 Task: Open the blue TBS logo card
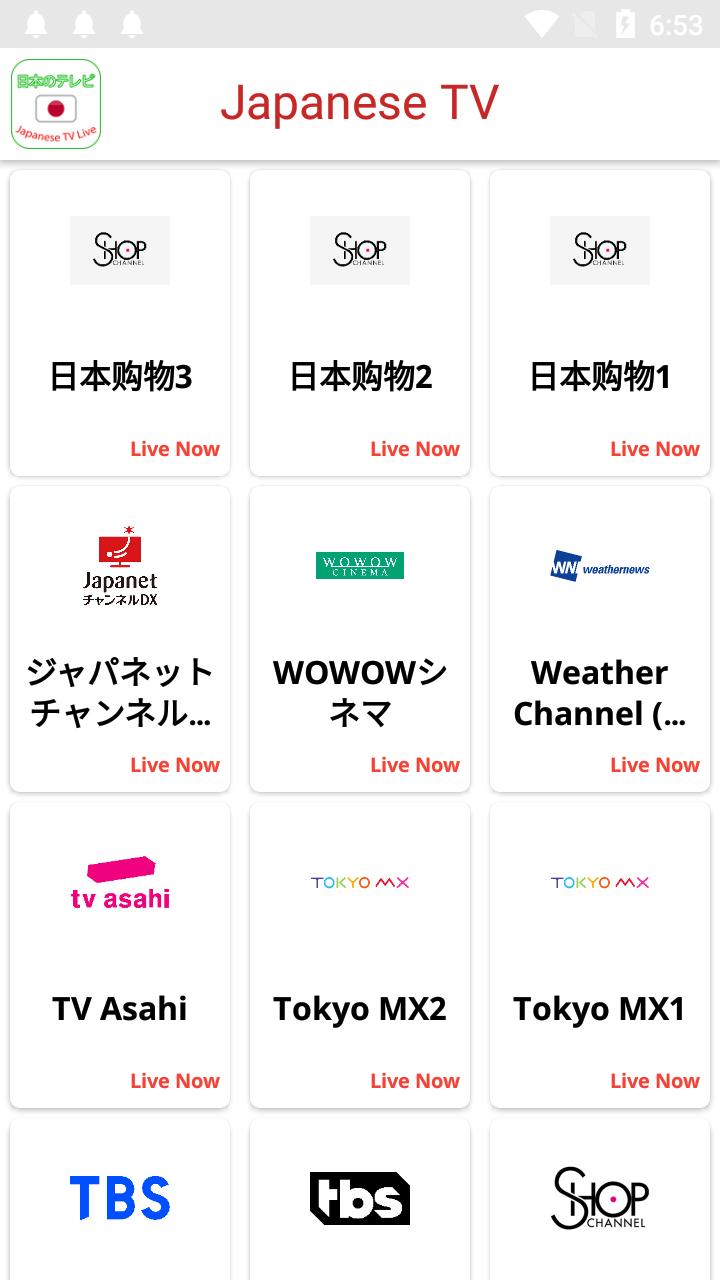click(120, 1198)
